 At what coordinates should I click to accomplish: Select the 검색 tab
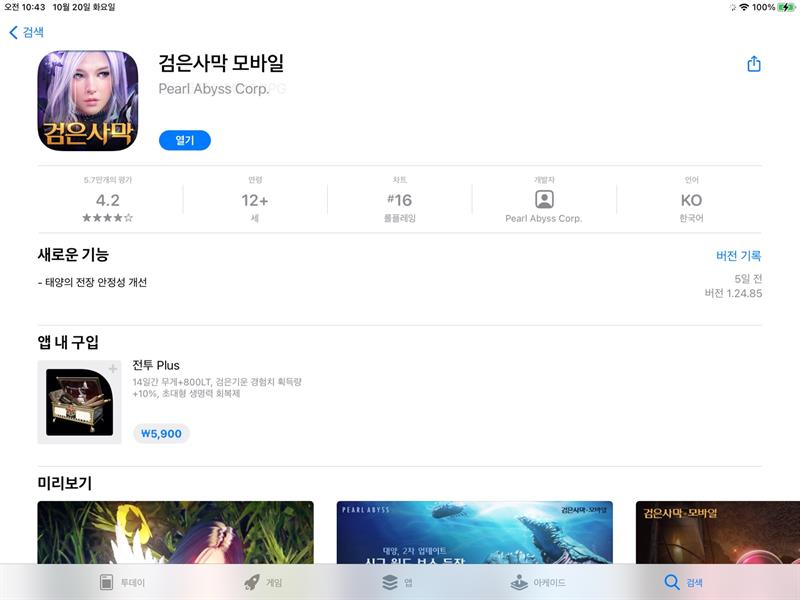click(684, 582)
